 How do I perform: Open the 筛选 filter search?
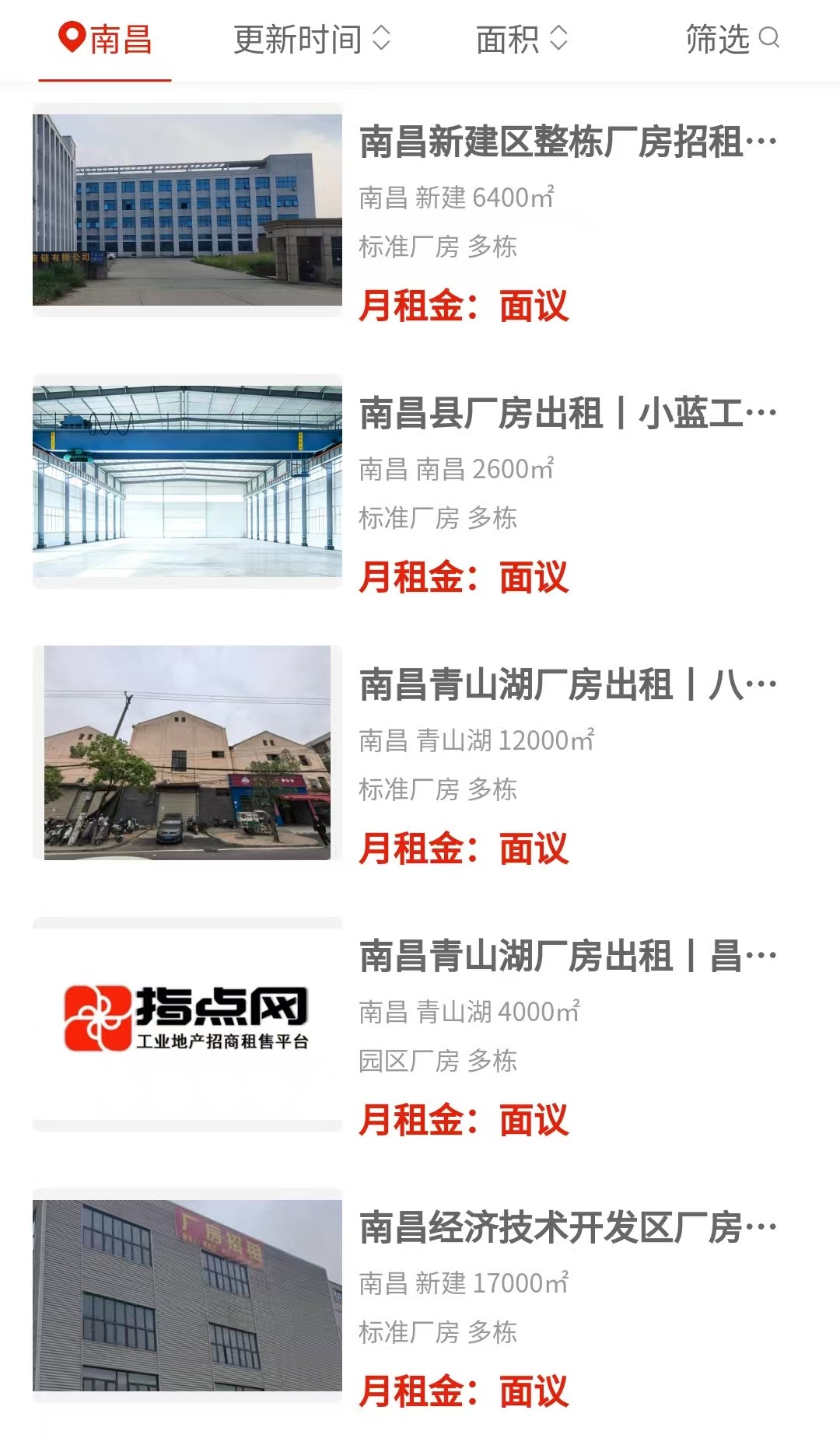731,39
